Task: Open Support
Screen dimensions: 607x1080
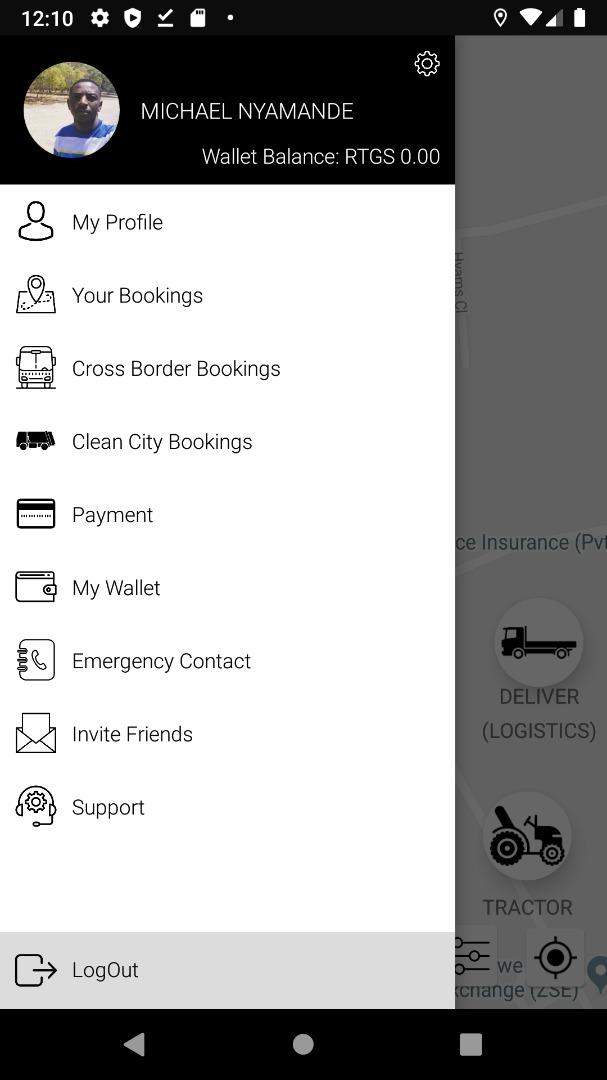Action: 227,806
